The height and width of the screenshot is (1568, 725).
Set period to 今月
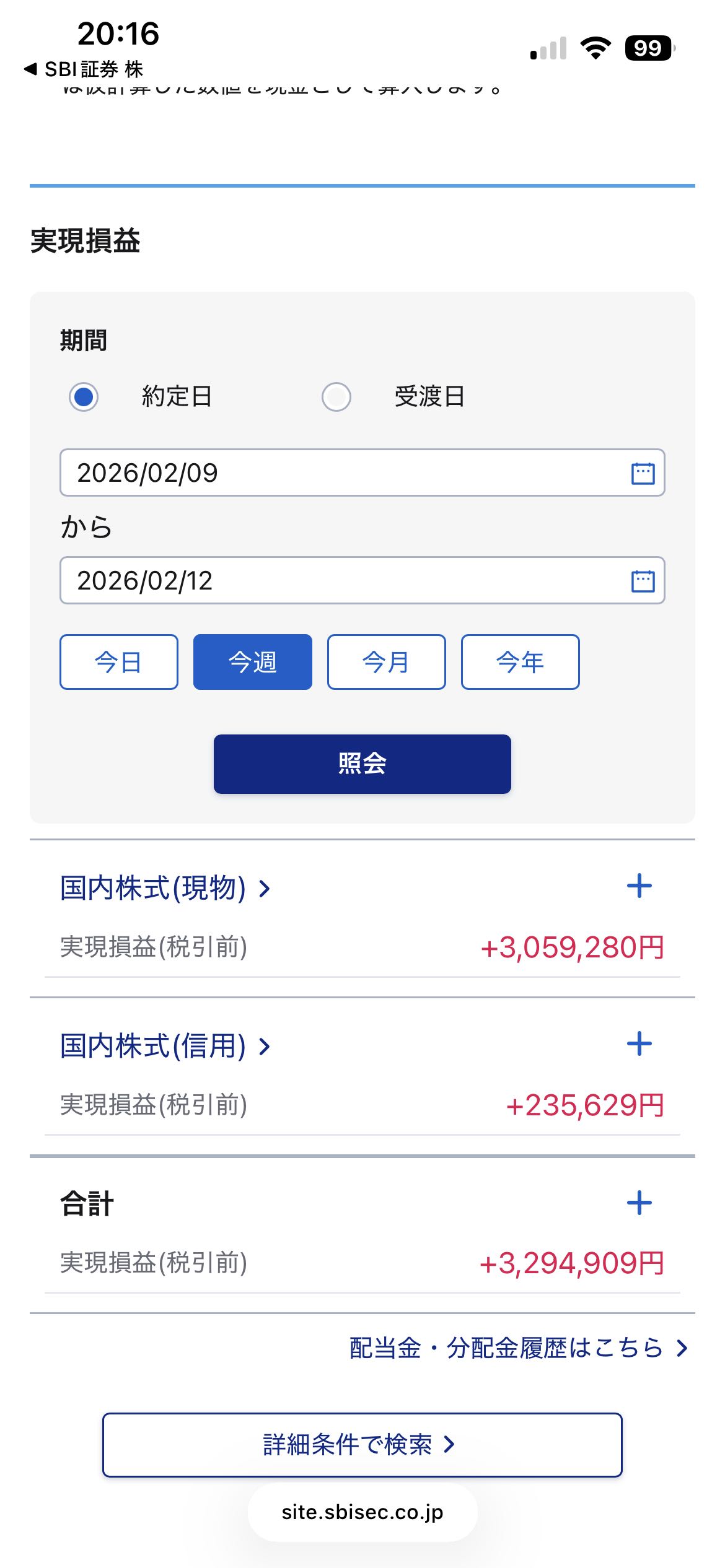387,662
